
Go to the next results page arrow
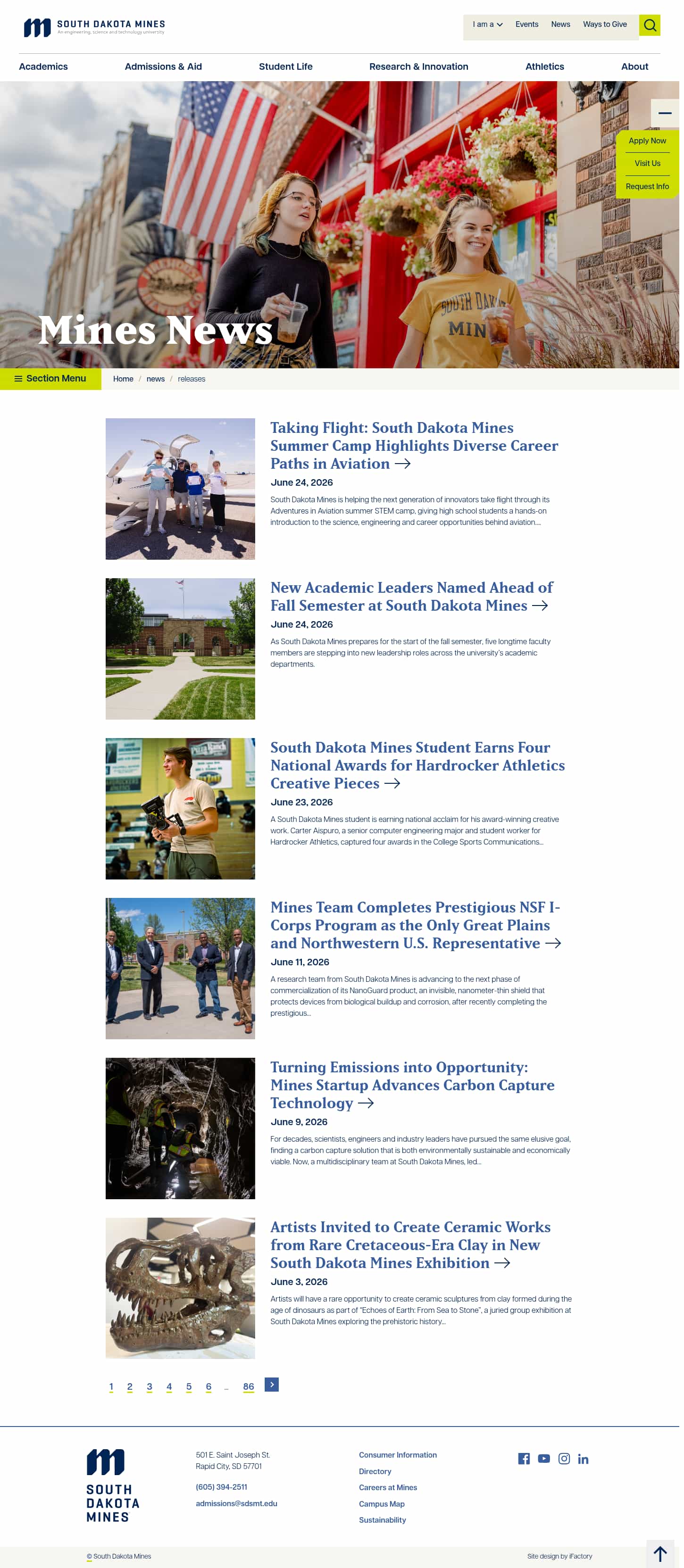(x=272, y=1384)
